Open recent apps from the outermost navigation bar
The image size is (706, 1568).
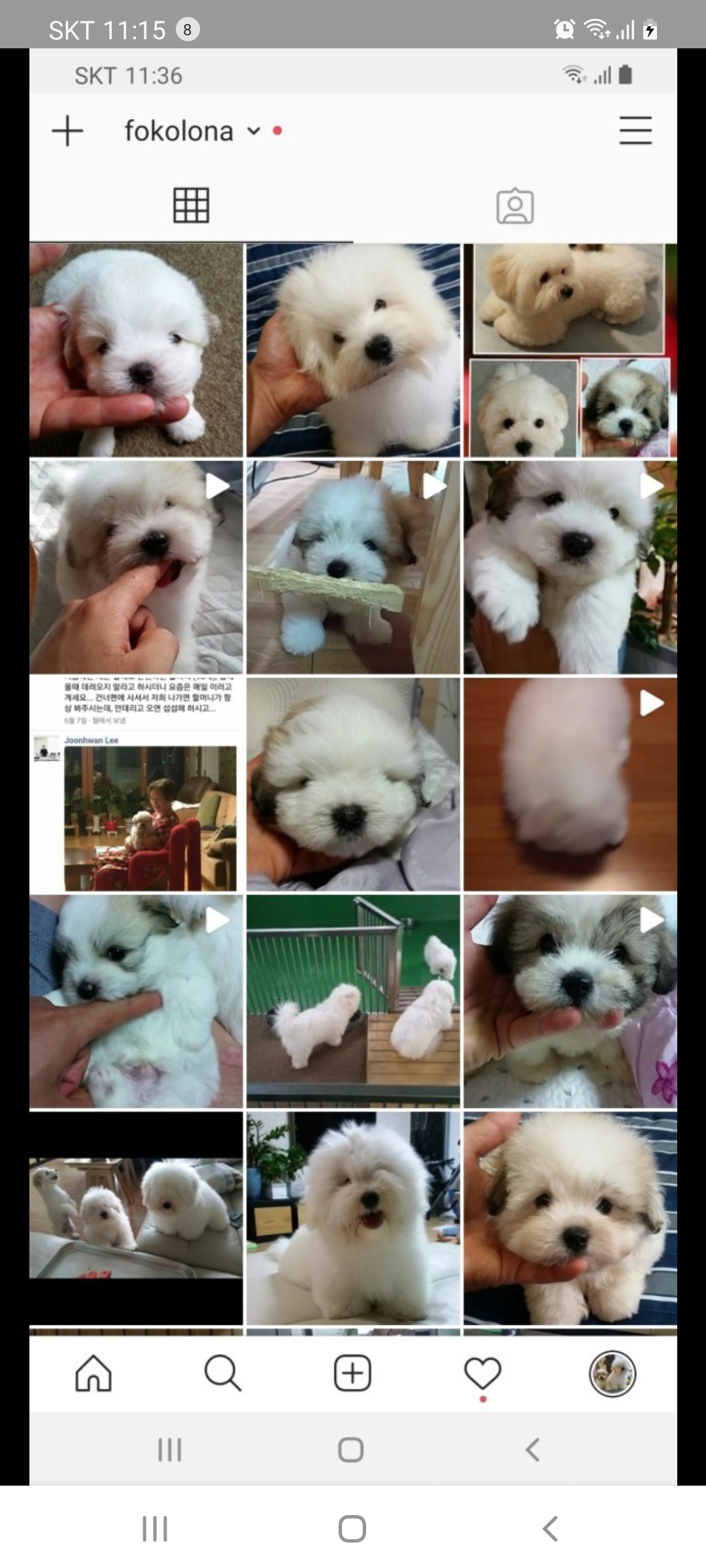pyautogui.click(x=155, y=1529)
